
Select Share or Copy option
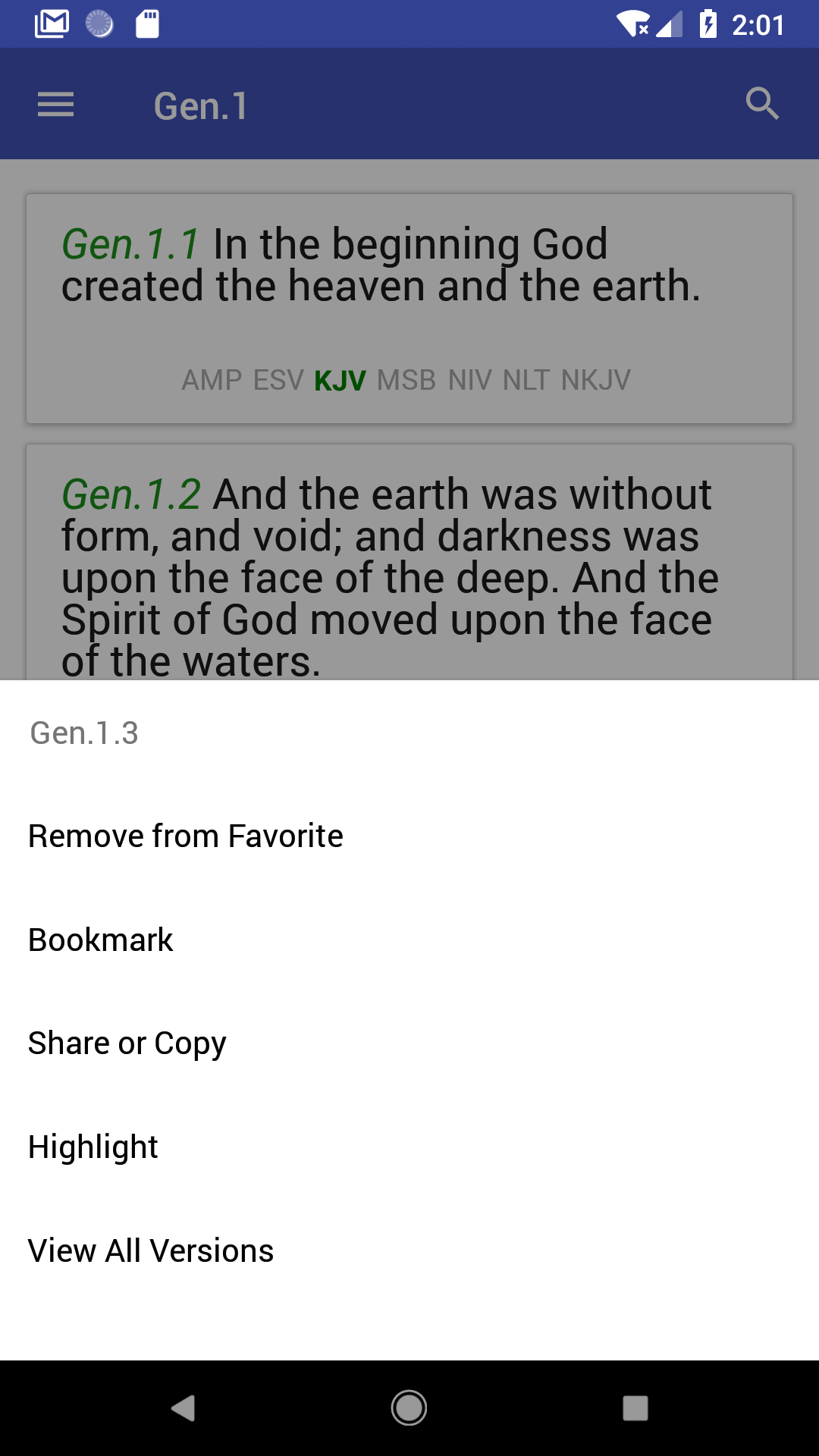pyautogui.click(x=127, y=1043)
